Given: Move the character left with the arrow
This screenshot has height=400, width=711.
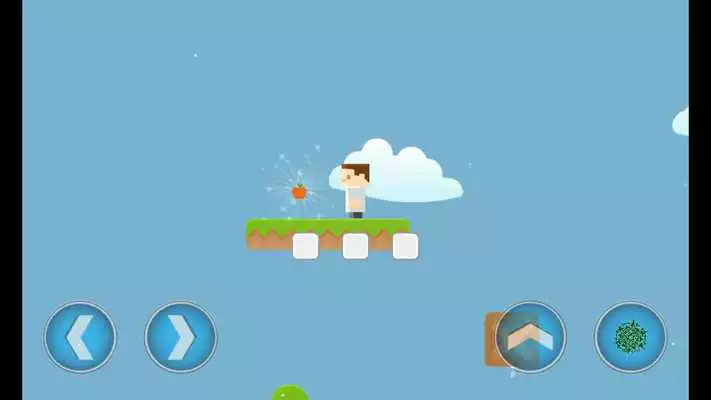Looking at the screenshot, I should [x=80, y=338].
